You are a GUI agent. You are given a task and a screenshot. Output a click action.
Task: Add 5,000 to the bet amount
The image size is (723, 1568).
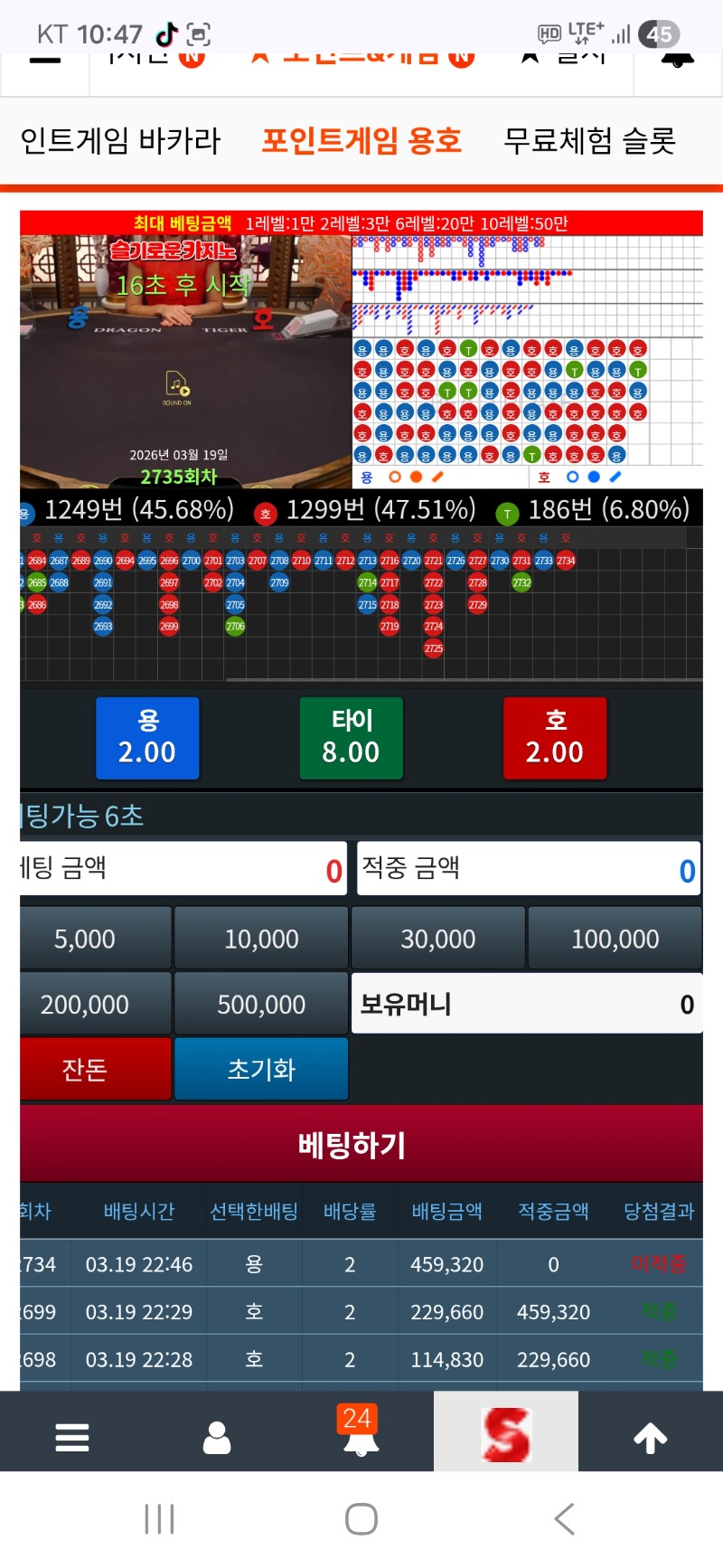pos(85,939)
